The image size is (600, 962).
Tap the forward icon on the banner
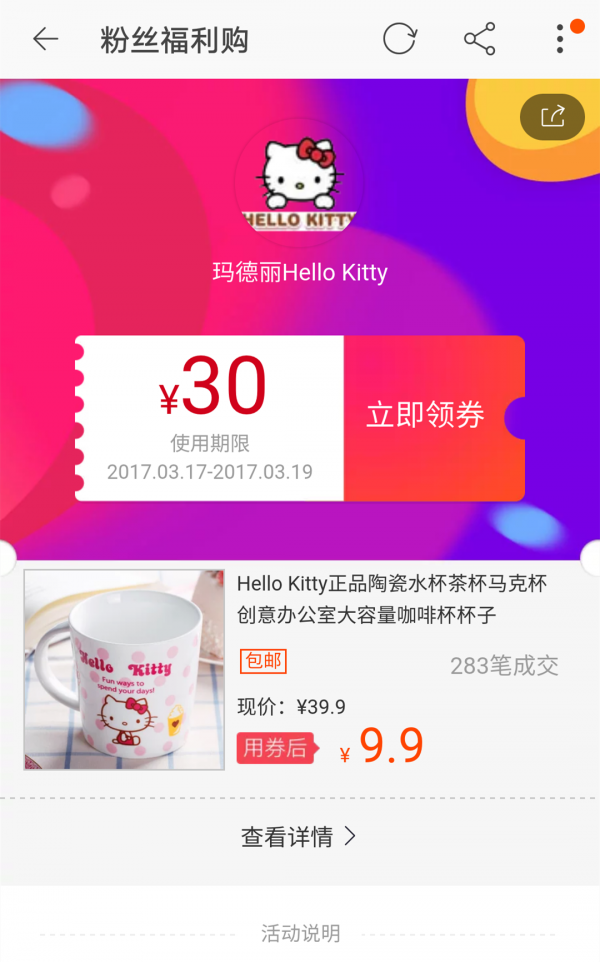[552, 117]
